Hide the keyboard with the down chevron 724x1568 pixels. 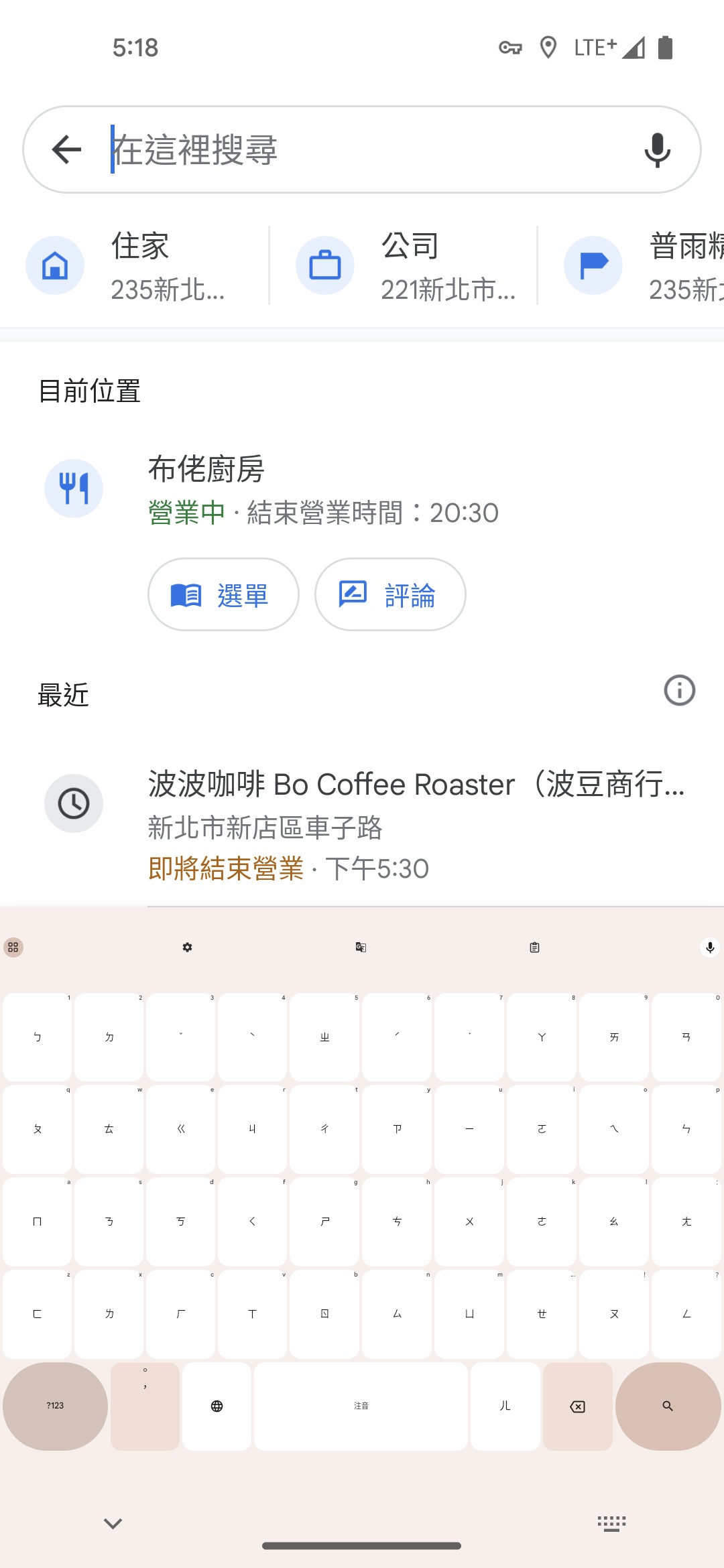113,1523
